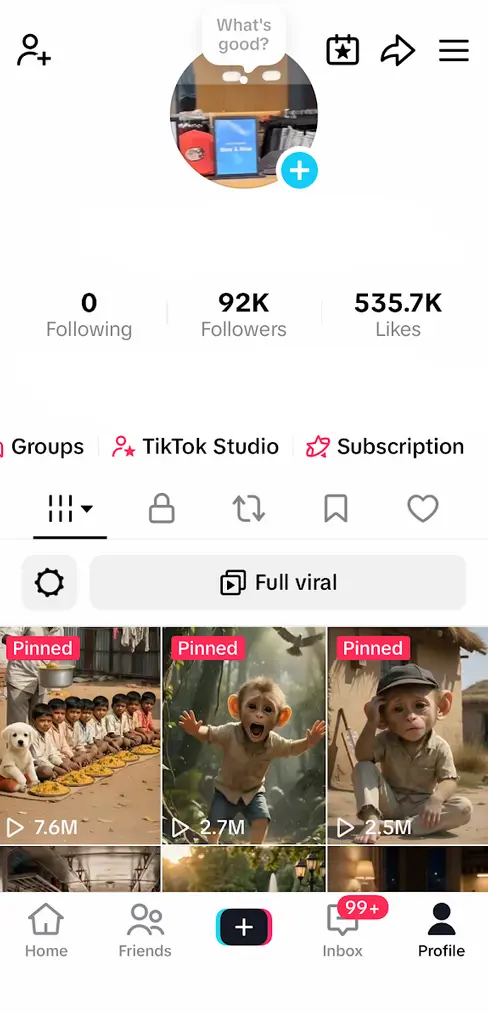Screen dimensions: 488x1014
Task: Create a new post with plus button
Action: point(244,927)
